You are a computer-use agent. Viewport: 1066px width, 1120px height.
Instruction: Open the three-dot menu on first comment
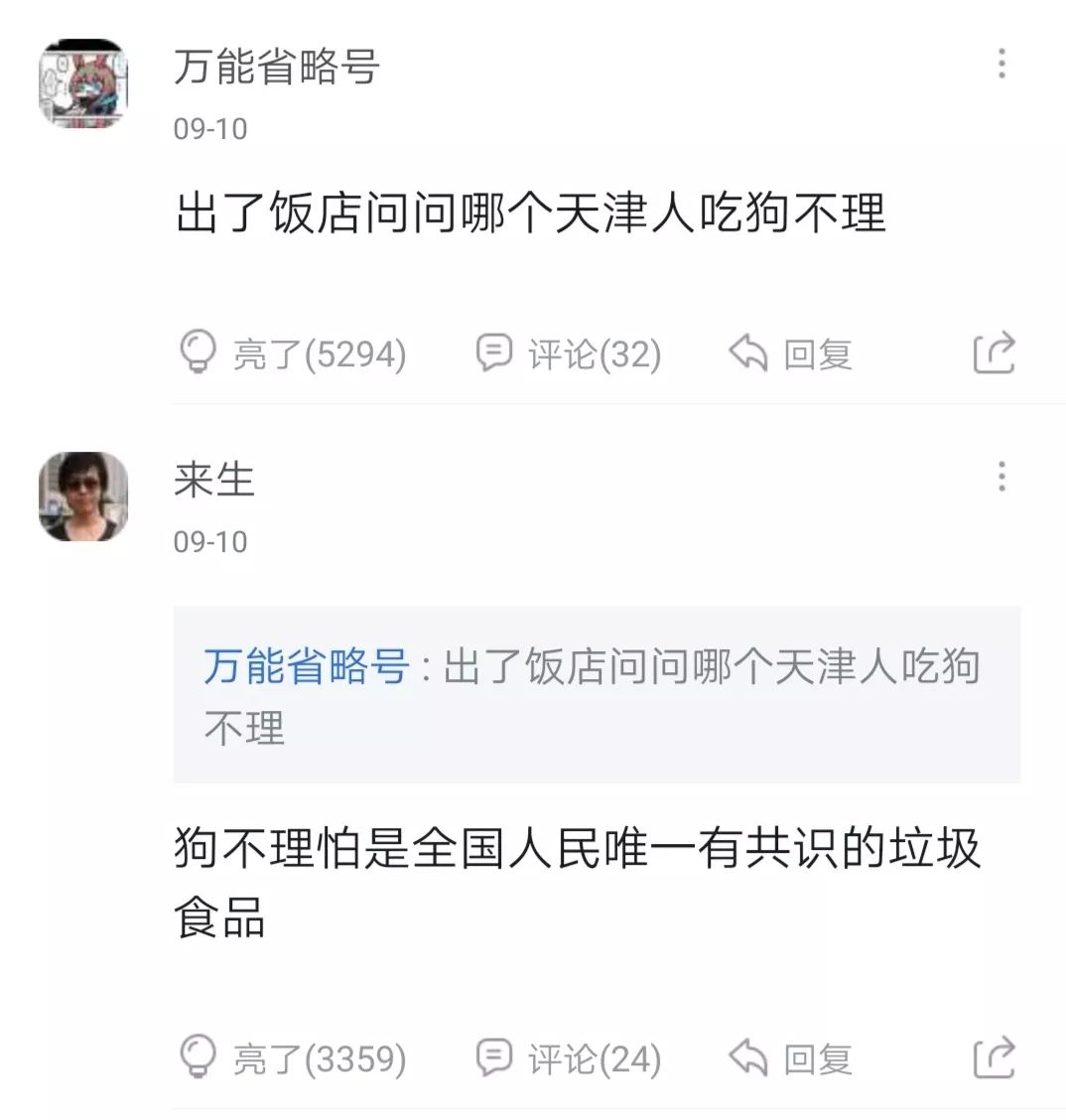pyautogui.click(x=1000, y=62)
